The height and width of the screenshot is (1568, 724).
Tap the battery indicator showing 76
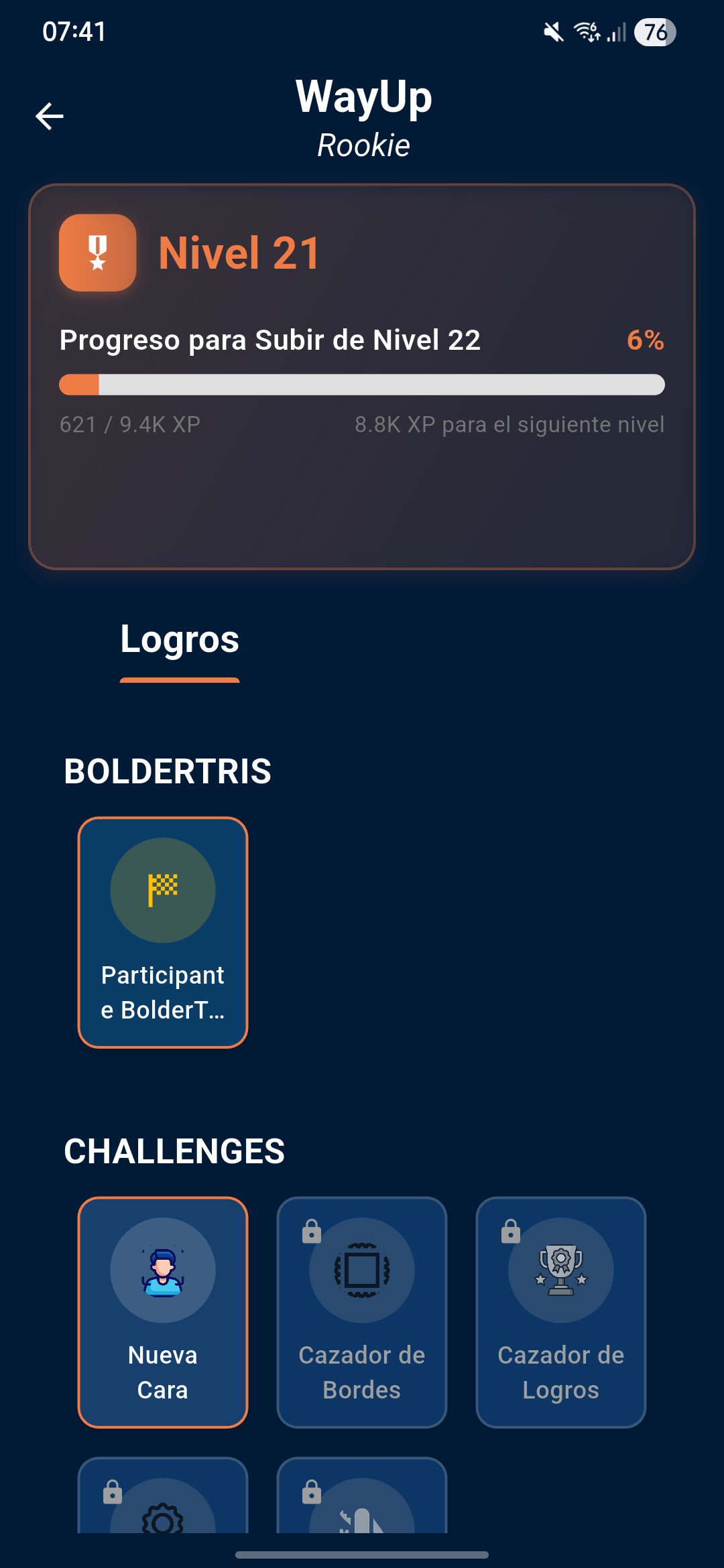coord(655,33)
